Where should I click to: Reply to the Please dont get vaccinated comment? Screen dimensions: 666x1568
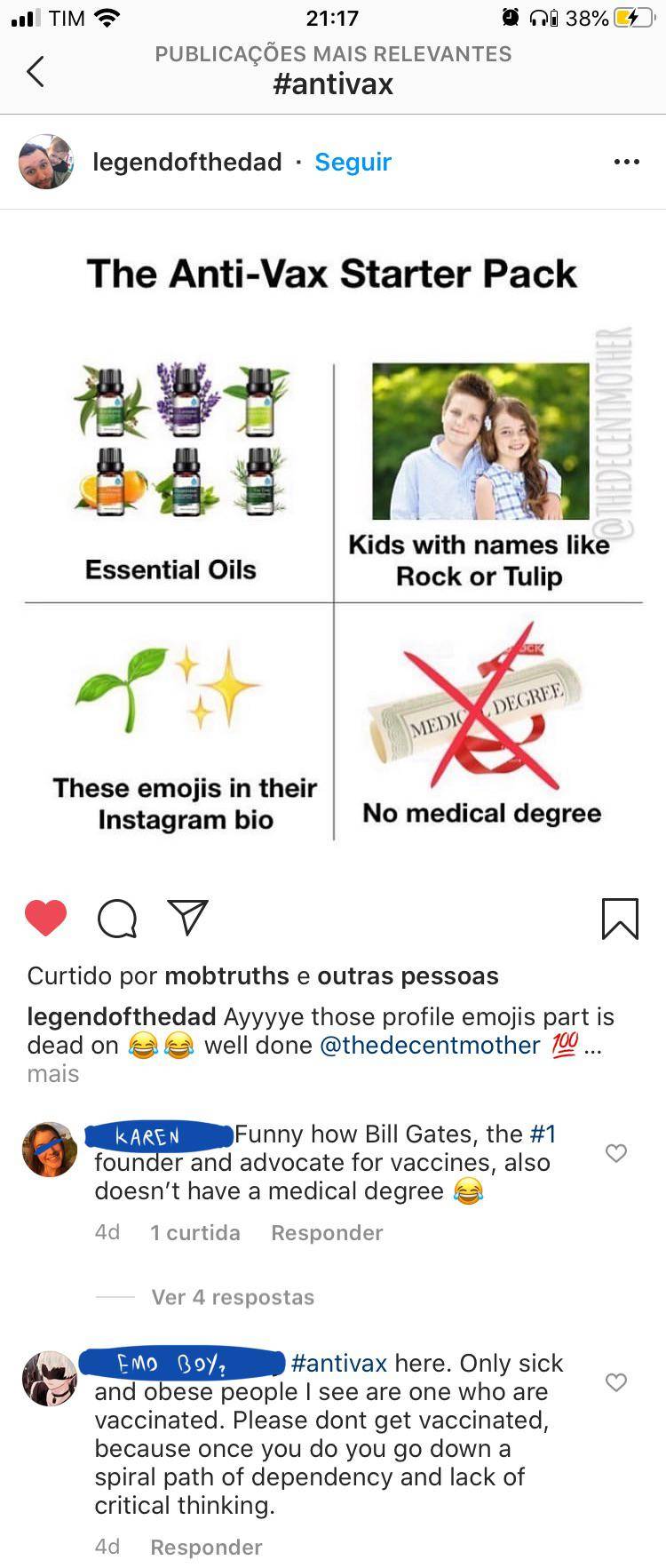(206, 1547)
